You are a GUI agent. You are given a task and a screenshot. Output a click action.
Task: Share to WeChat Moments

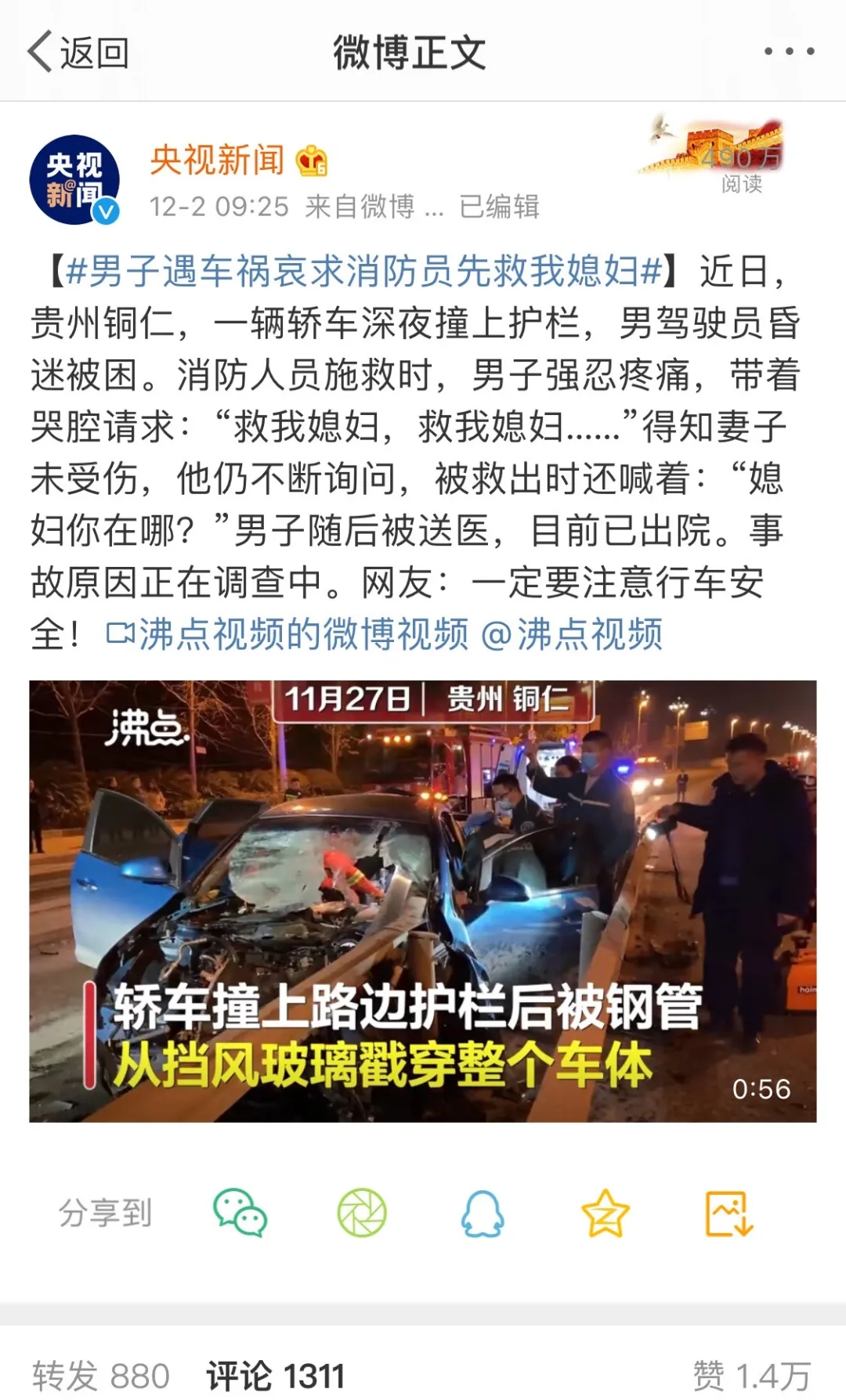click(362, 1213)
